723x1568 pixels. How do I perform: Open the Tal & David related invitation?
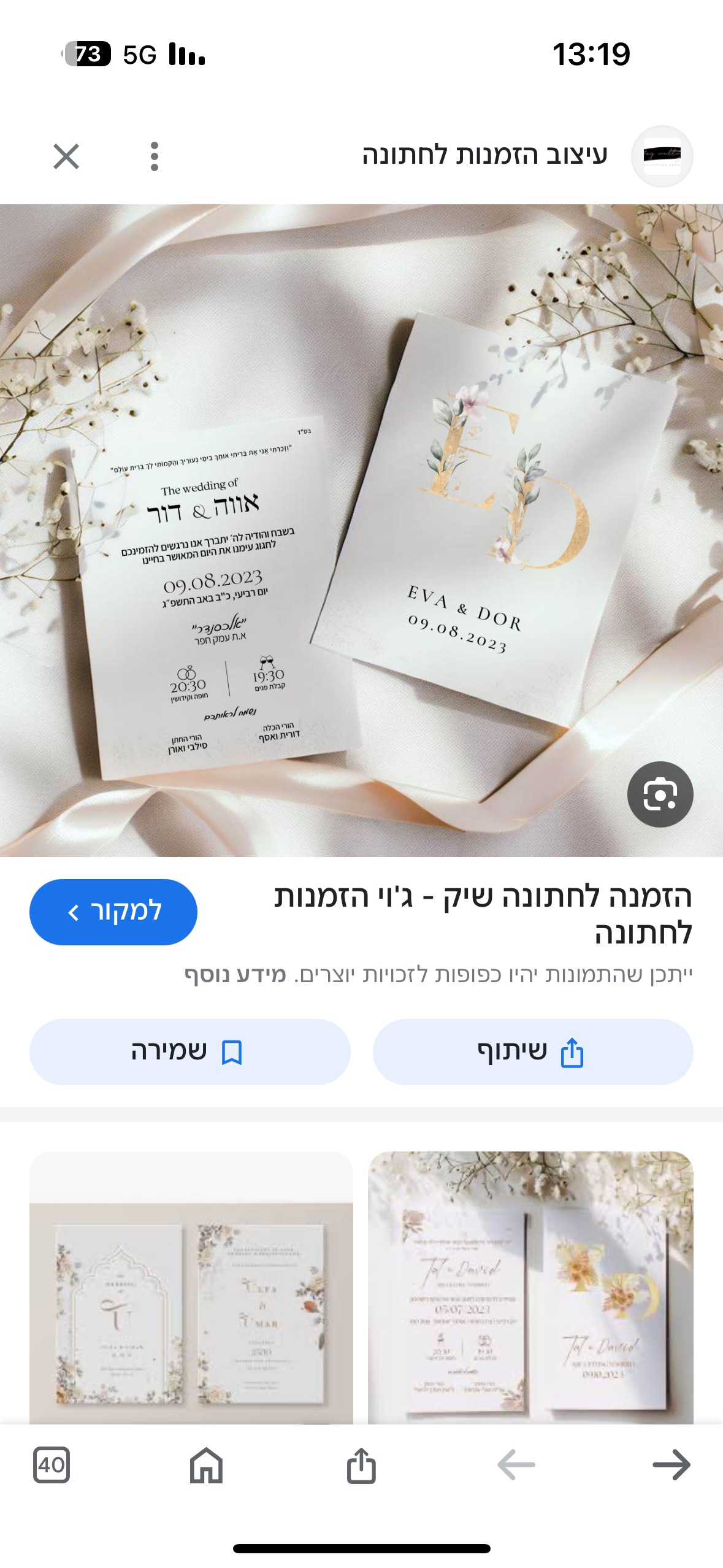point(530,1287)
